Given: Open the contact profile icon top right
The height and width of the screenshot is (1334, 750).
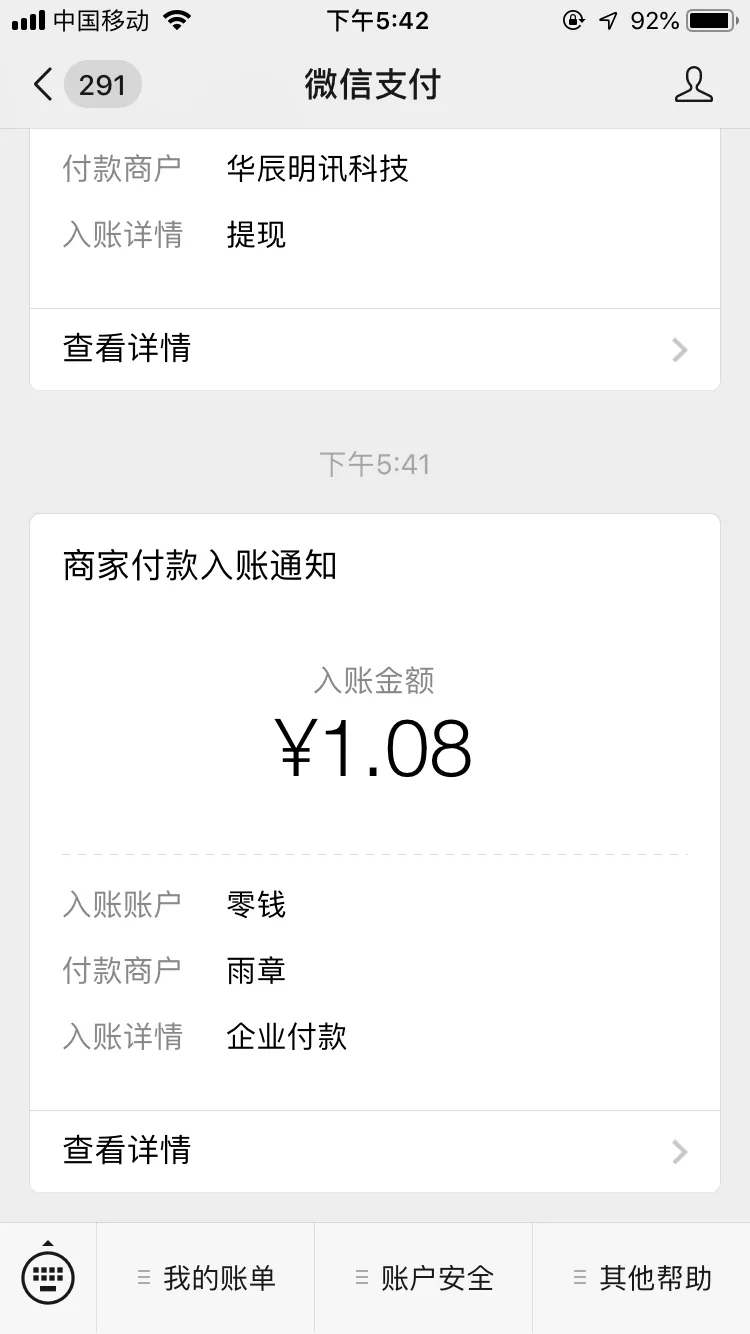Looking at the screenshot, I should coord(694,86).
